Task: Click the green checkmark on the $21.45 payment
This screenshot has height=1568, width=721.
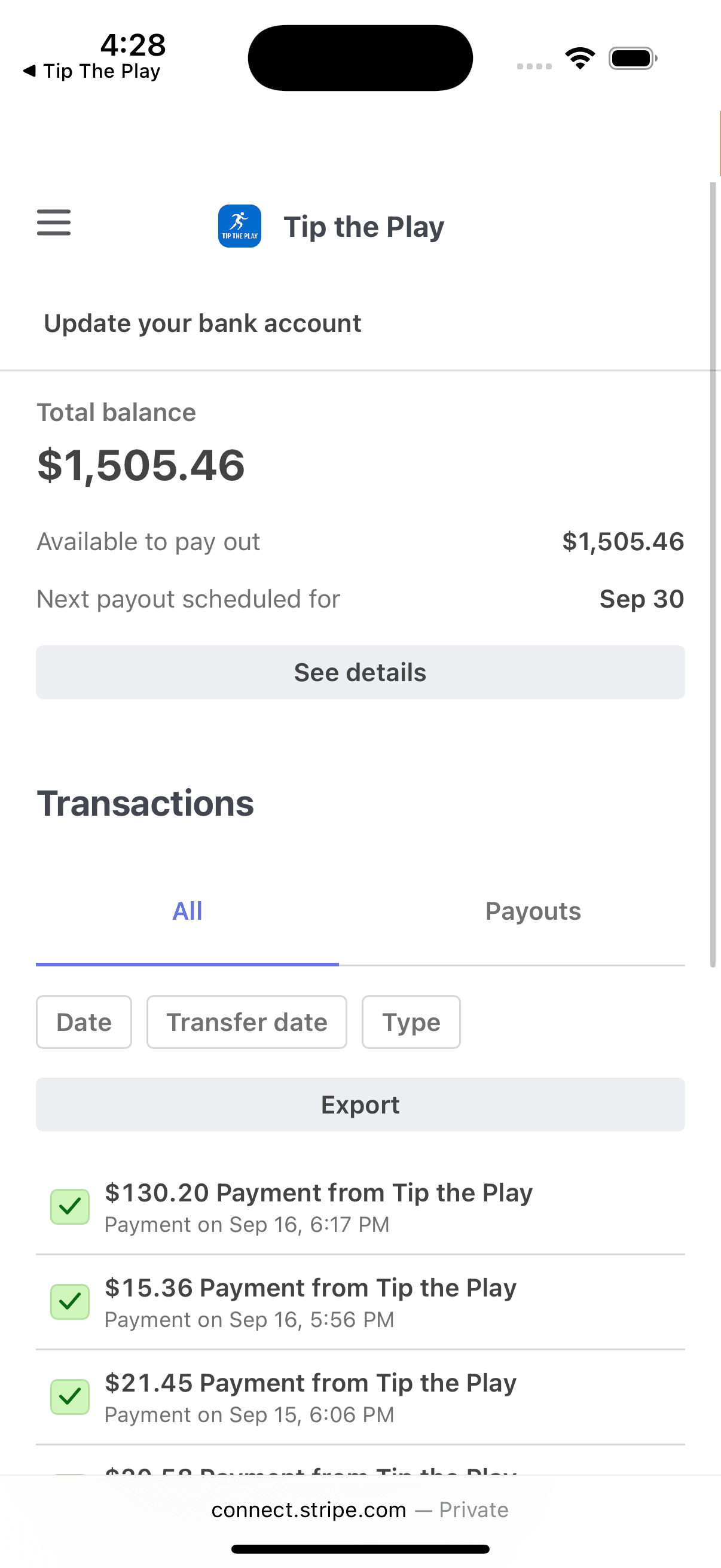Action: tap(69, 1397)
